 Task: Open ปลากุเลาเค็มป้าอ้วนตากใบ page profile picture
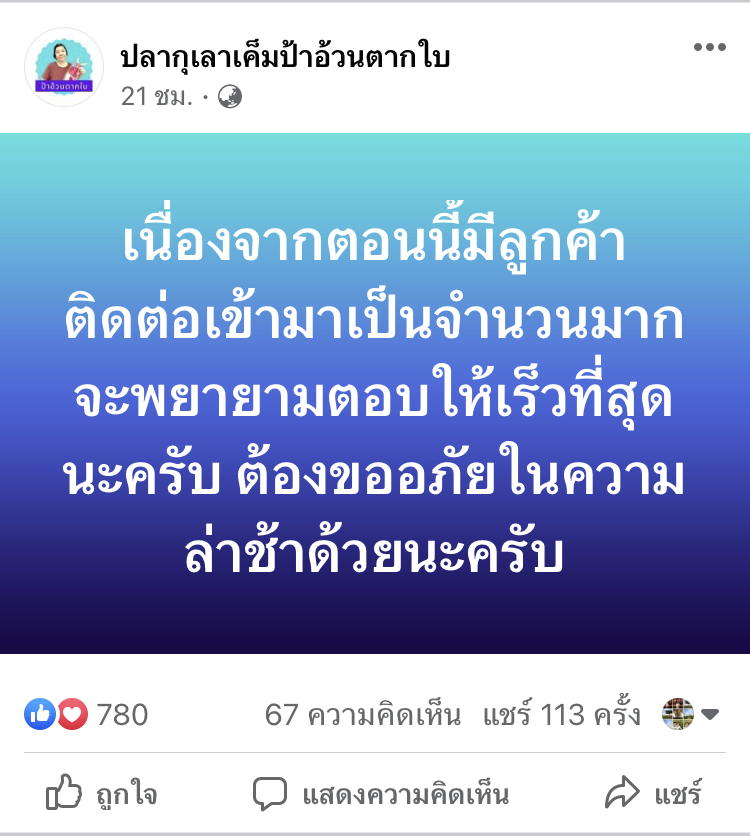(64, 67)
